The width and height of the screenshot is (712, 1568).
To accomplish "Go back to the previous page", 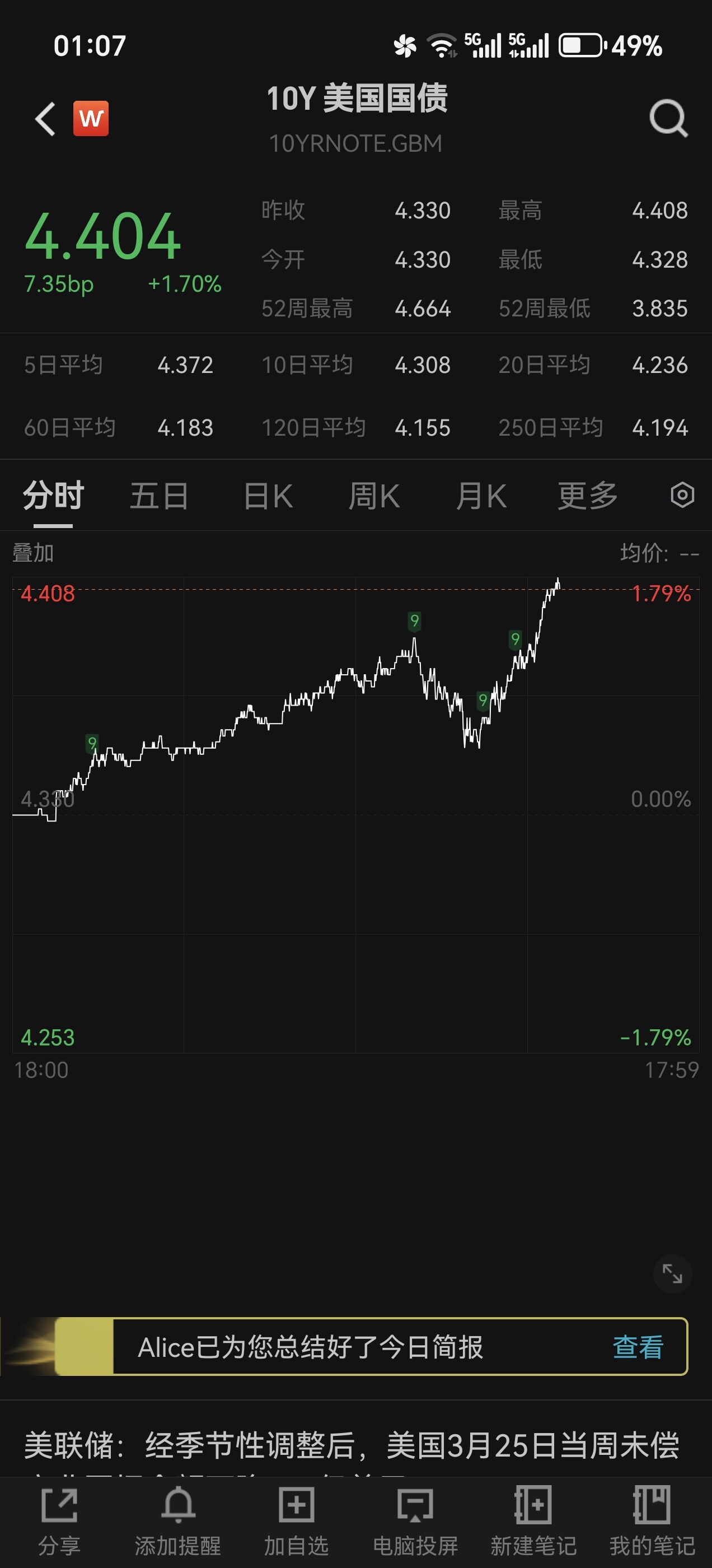I will (45, 118).
